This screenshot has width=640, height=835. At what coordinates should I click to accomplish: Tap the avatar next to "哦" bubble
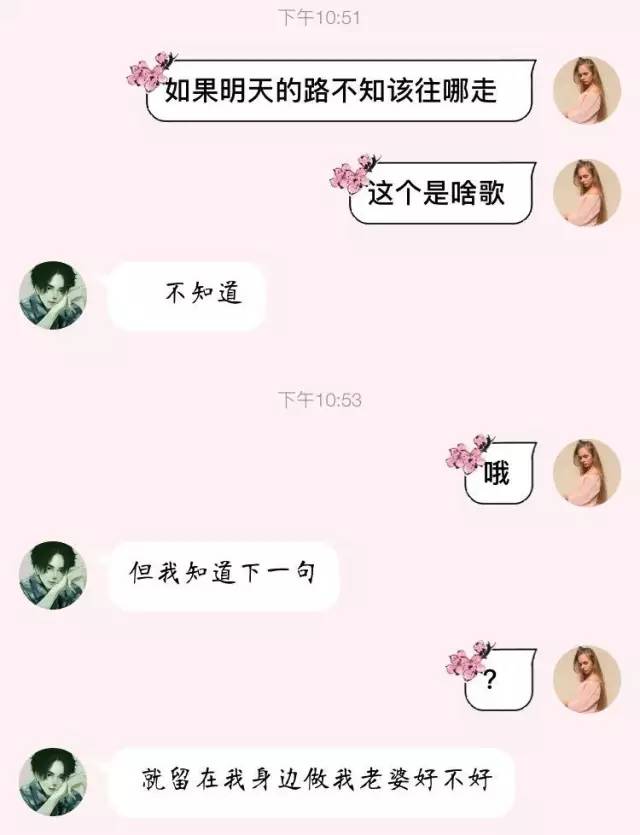(x=587, y=472)
